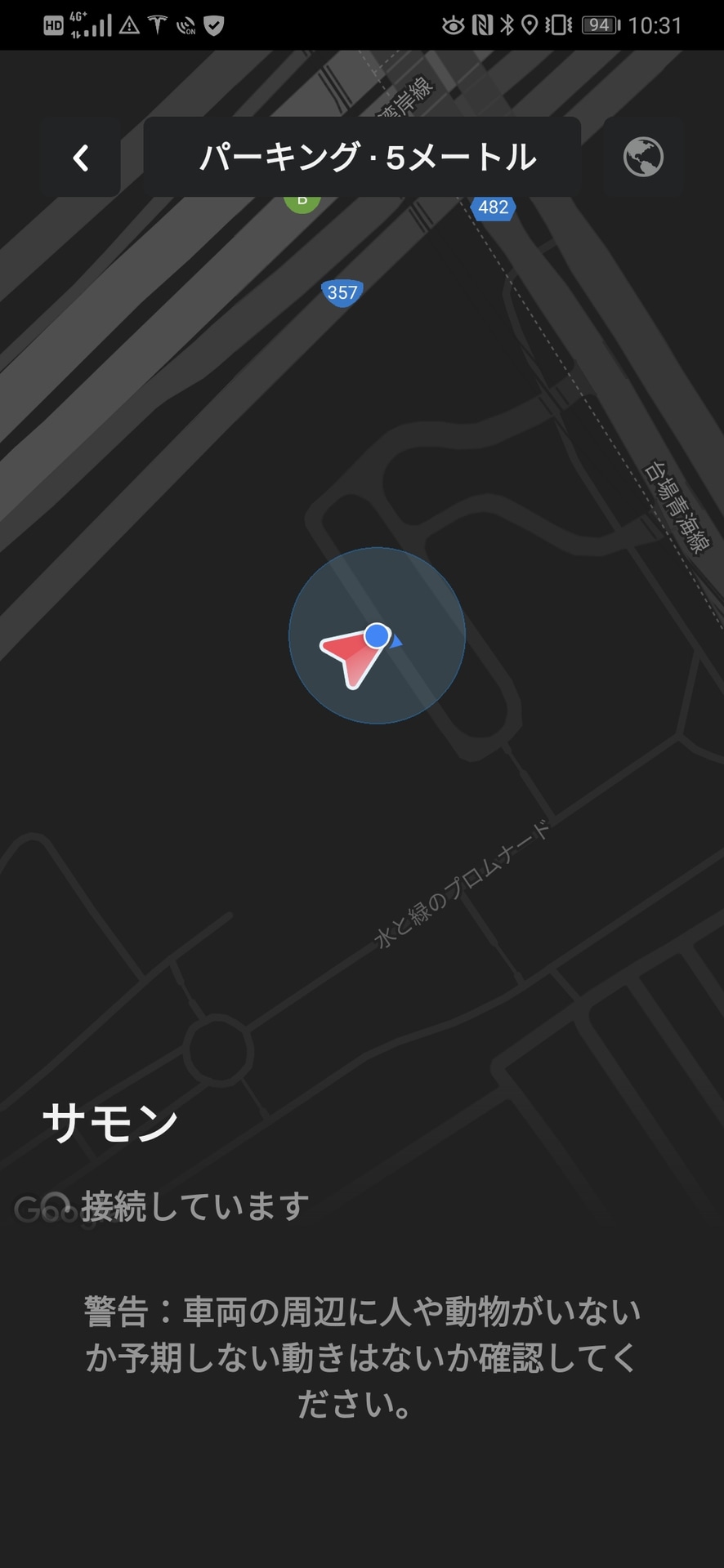Image resolution: width=724 pixels, height=1568 pixels.
Task: Tap the route 482 road shield
Action: coord(493,208)
